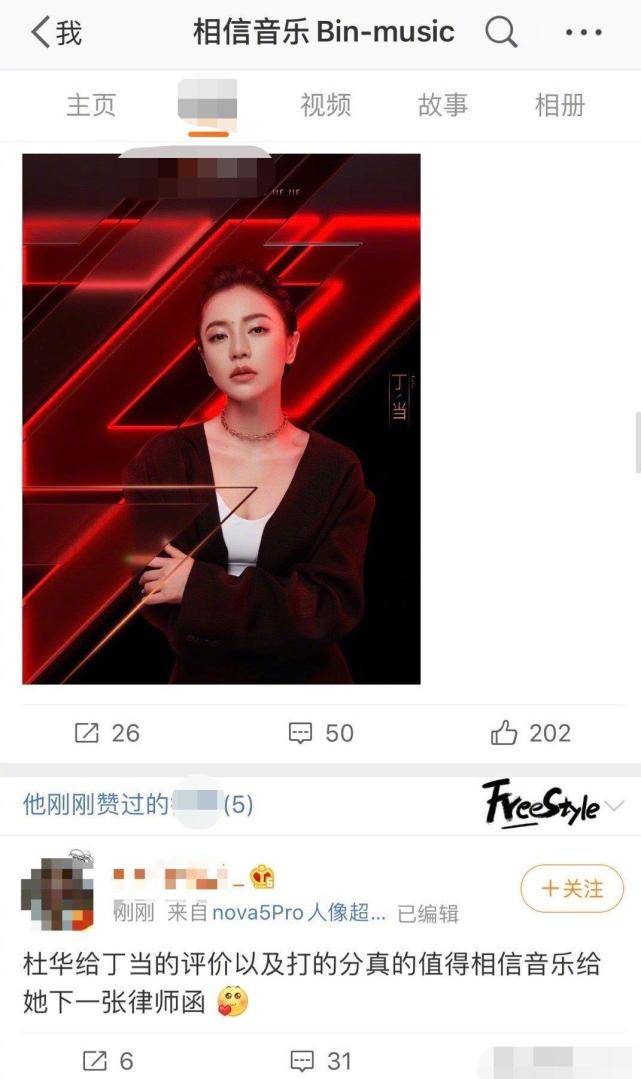
Task: Open the 50 comments on the poster post
Action: click(321, 734)
